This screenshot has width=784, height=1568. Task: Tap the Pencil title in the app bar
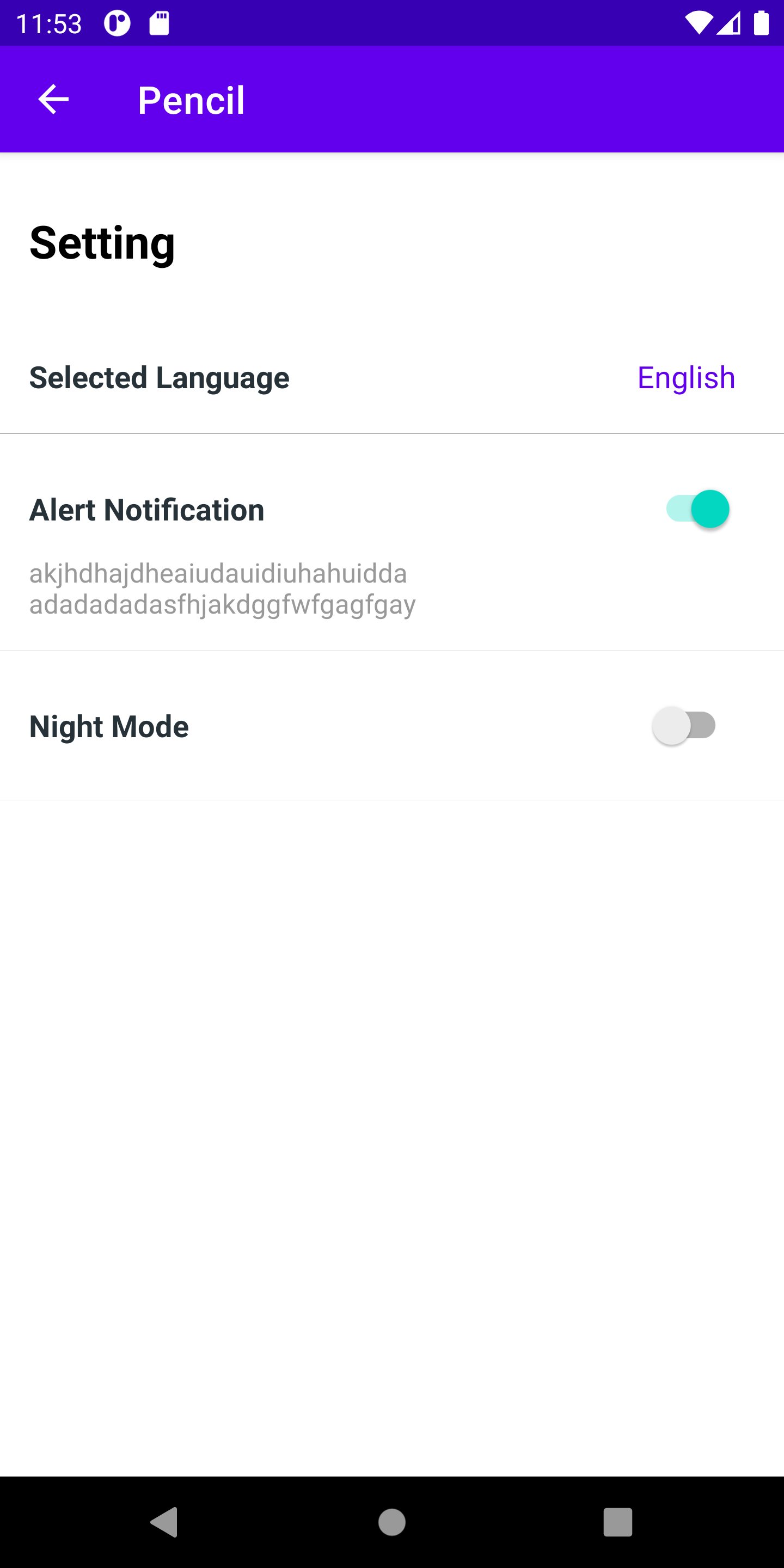click(191, 99)
